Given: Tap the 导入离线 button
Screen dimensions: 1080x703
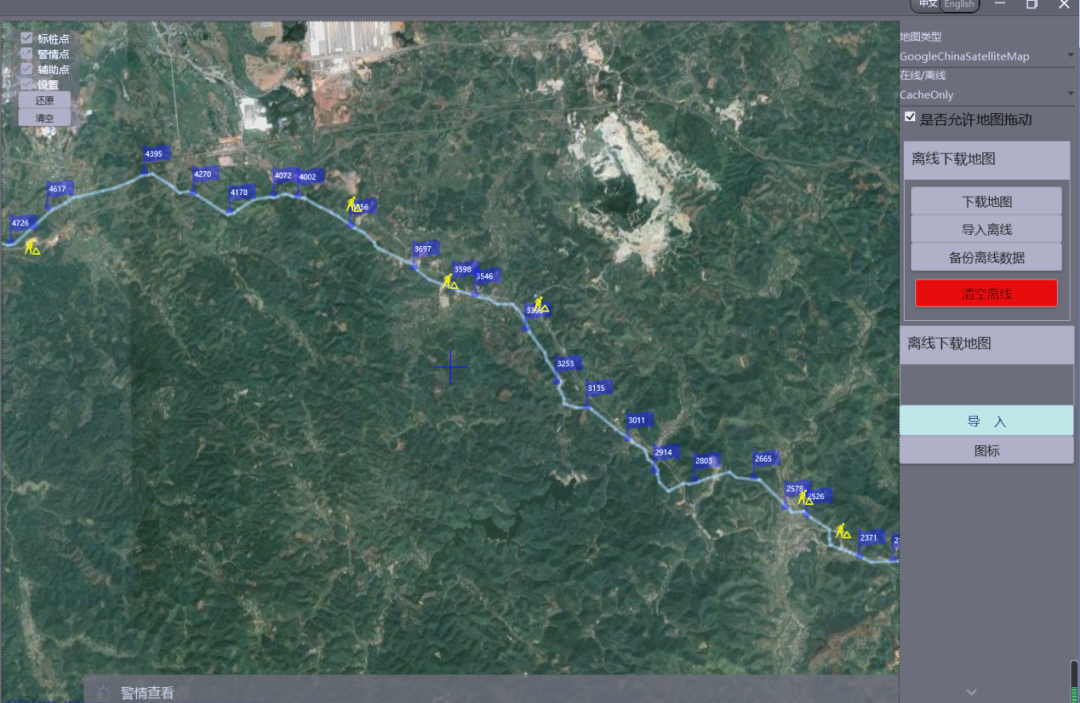Looking at the screenshot, I should [986, 229].
